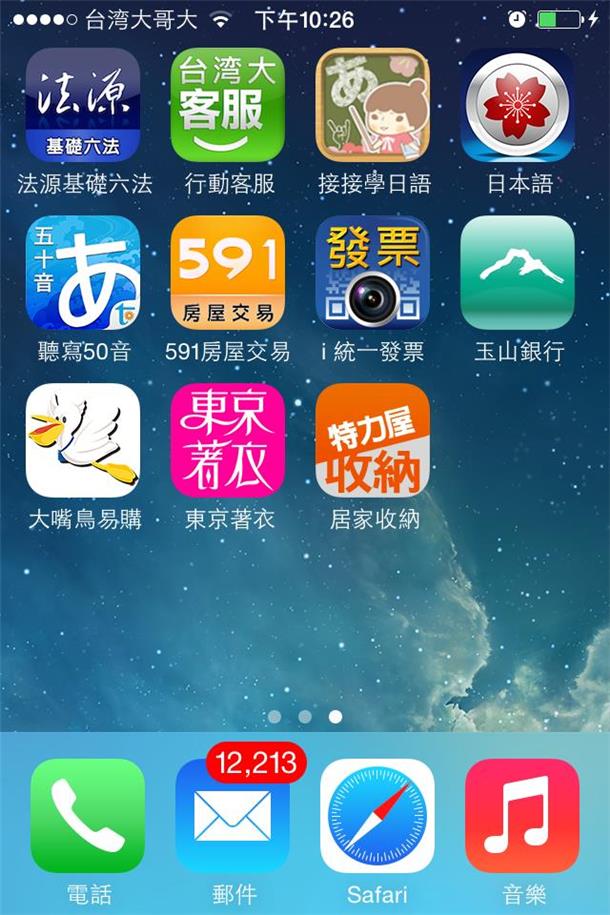
Task: Launch the 東京著衣 app
Action: point(228,440)
